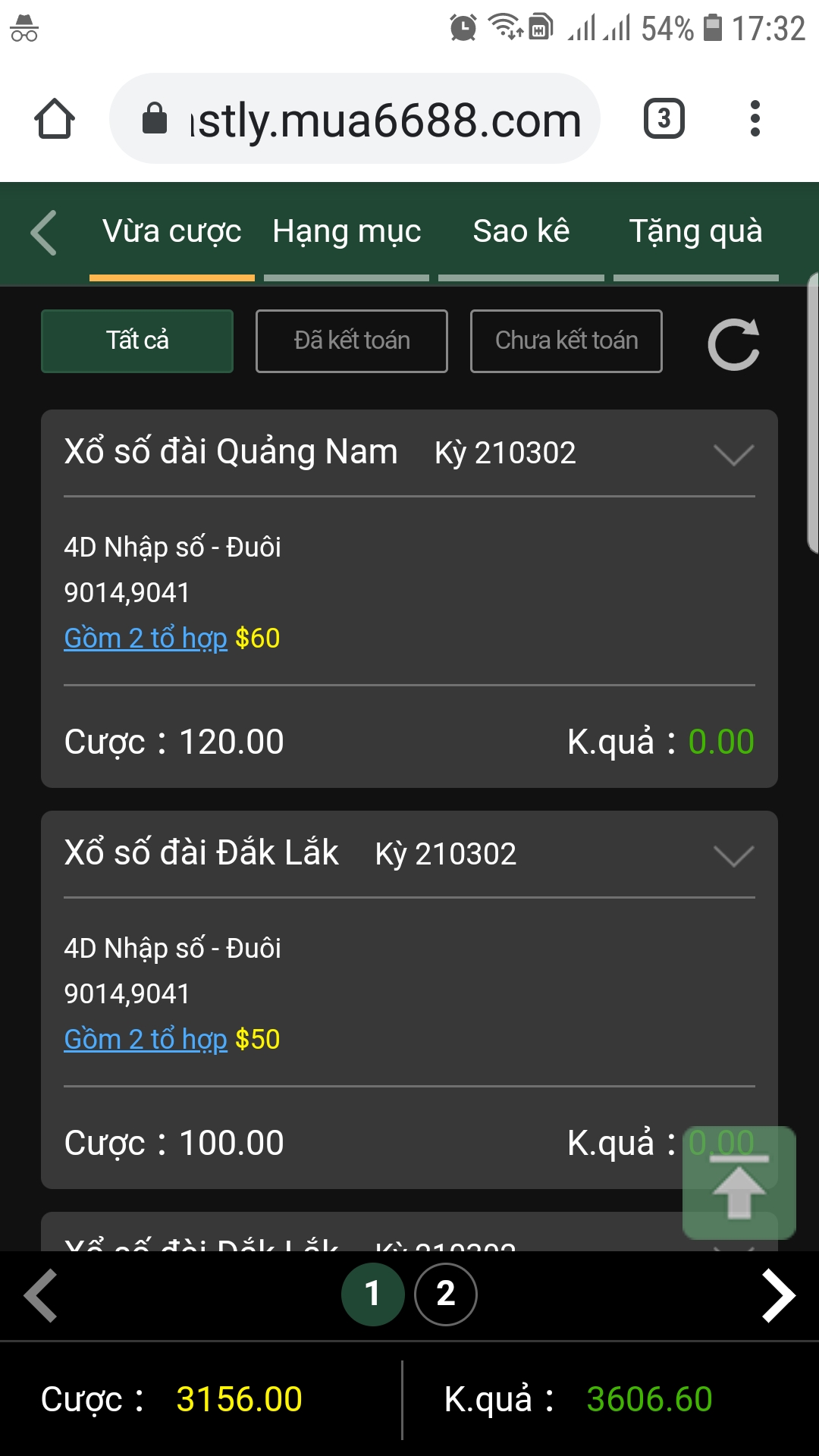Viewport: 819px width, 1456px height.
Task: Advance to the next page arrow
Action: 778,1295
